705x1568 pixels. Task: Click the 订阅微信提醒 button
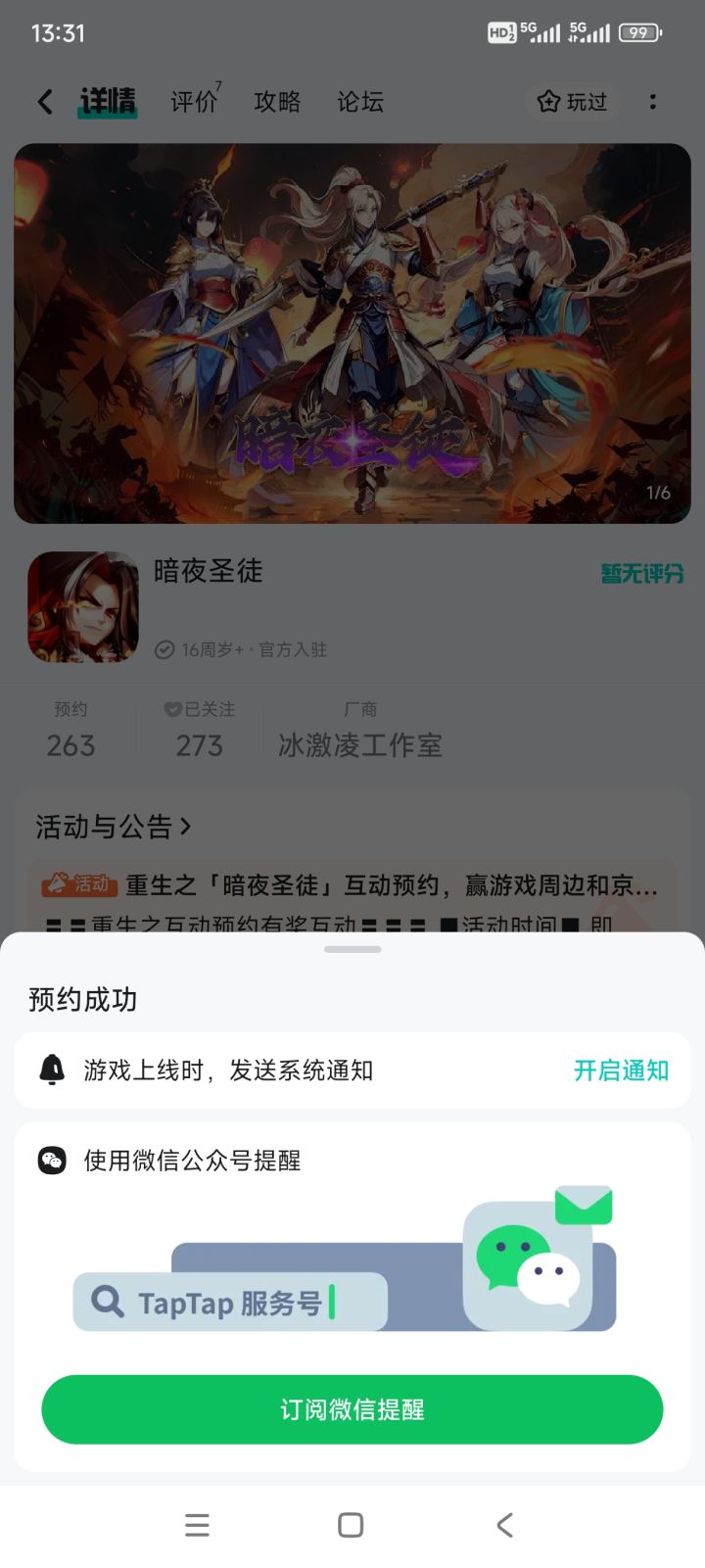pyautogui.click(x=352, y=1409)
